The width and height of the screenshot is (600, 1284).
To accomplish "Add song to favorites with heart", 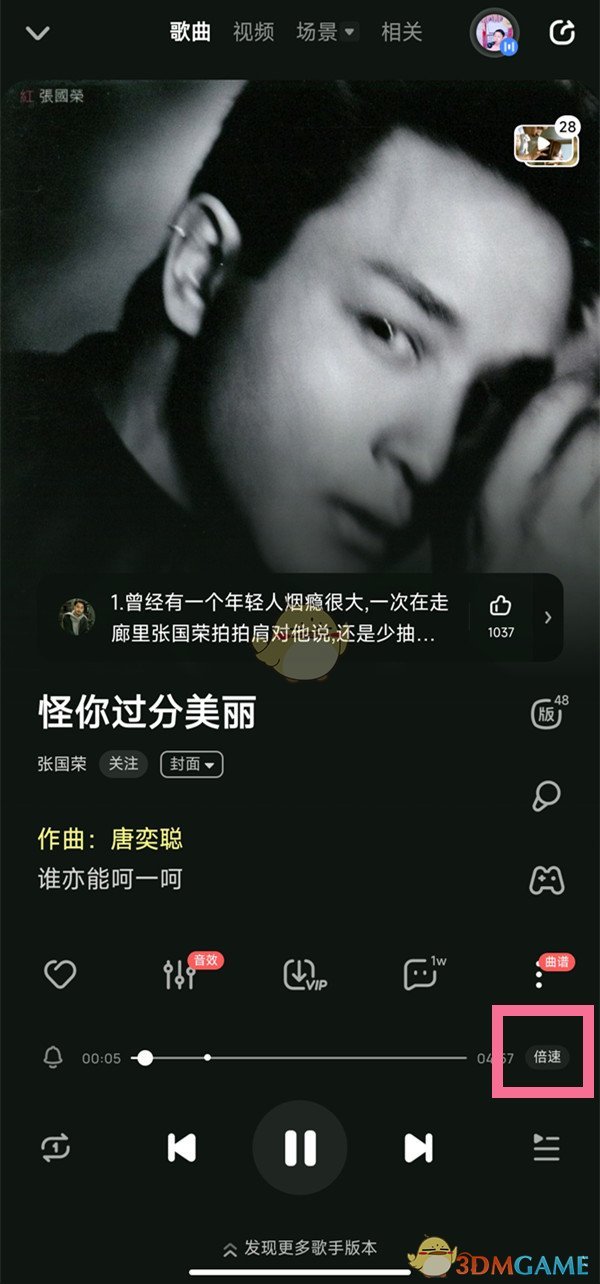I will click(x=60, y=974).
